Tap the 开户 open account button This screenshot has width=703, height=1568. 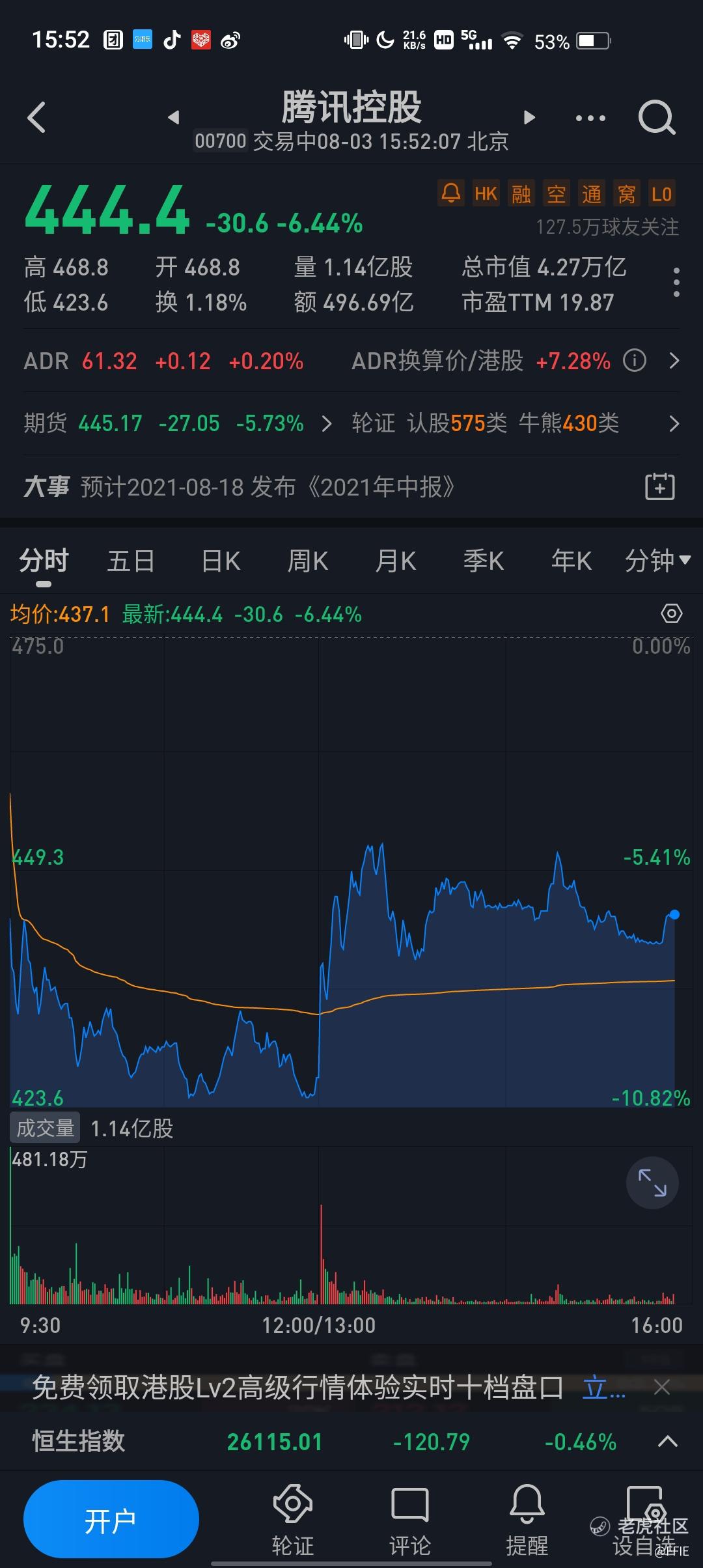(x=111, y=1519)
